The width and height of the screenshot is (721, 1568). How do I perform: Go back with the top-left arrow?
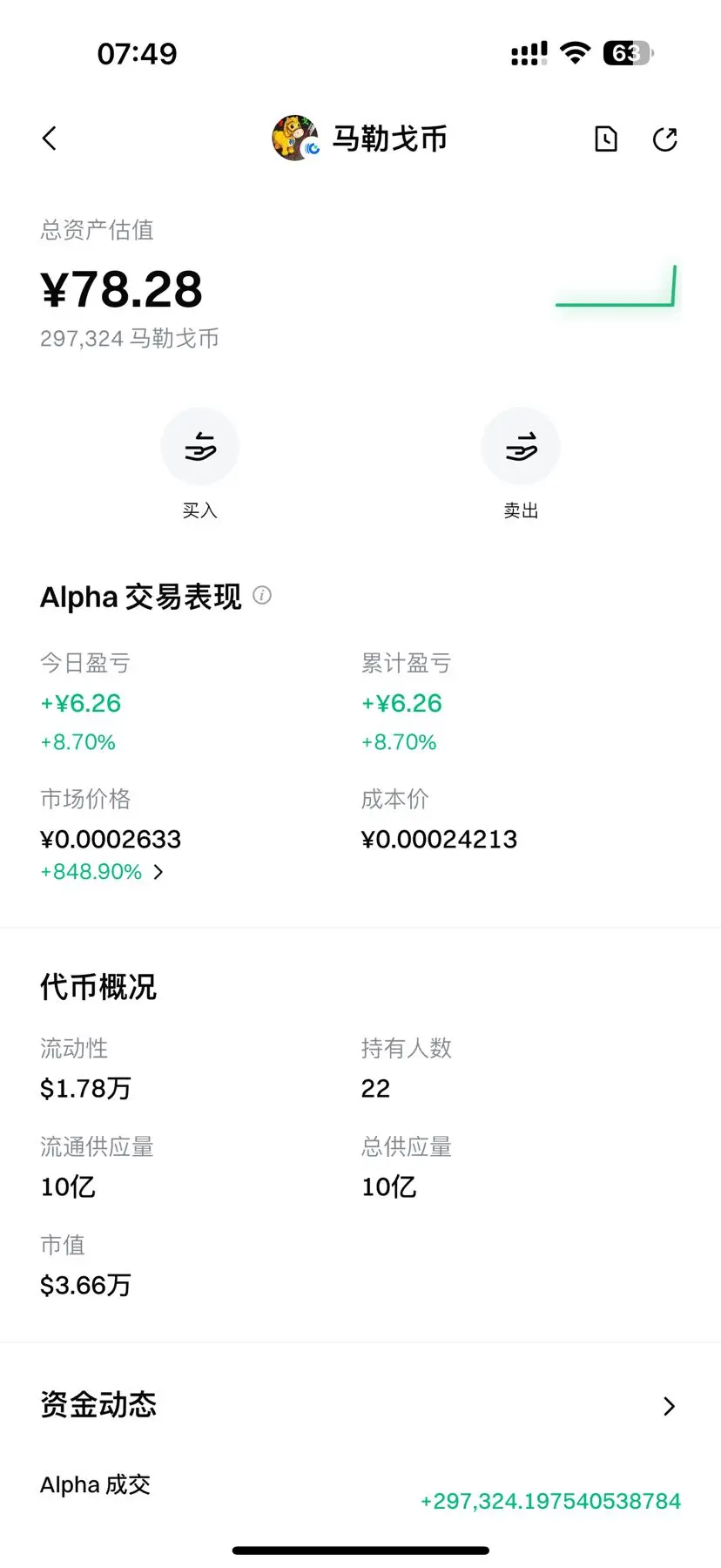(x=50, y=139)
